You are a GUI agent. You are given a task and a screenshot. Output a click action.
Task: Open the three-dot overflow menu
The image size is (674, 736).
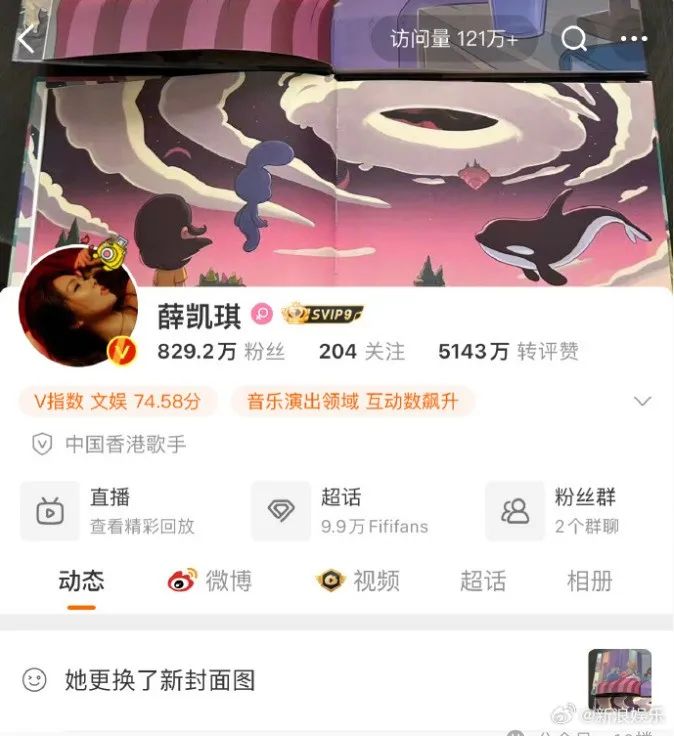point(634,39)
